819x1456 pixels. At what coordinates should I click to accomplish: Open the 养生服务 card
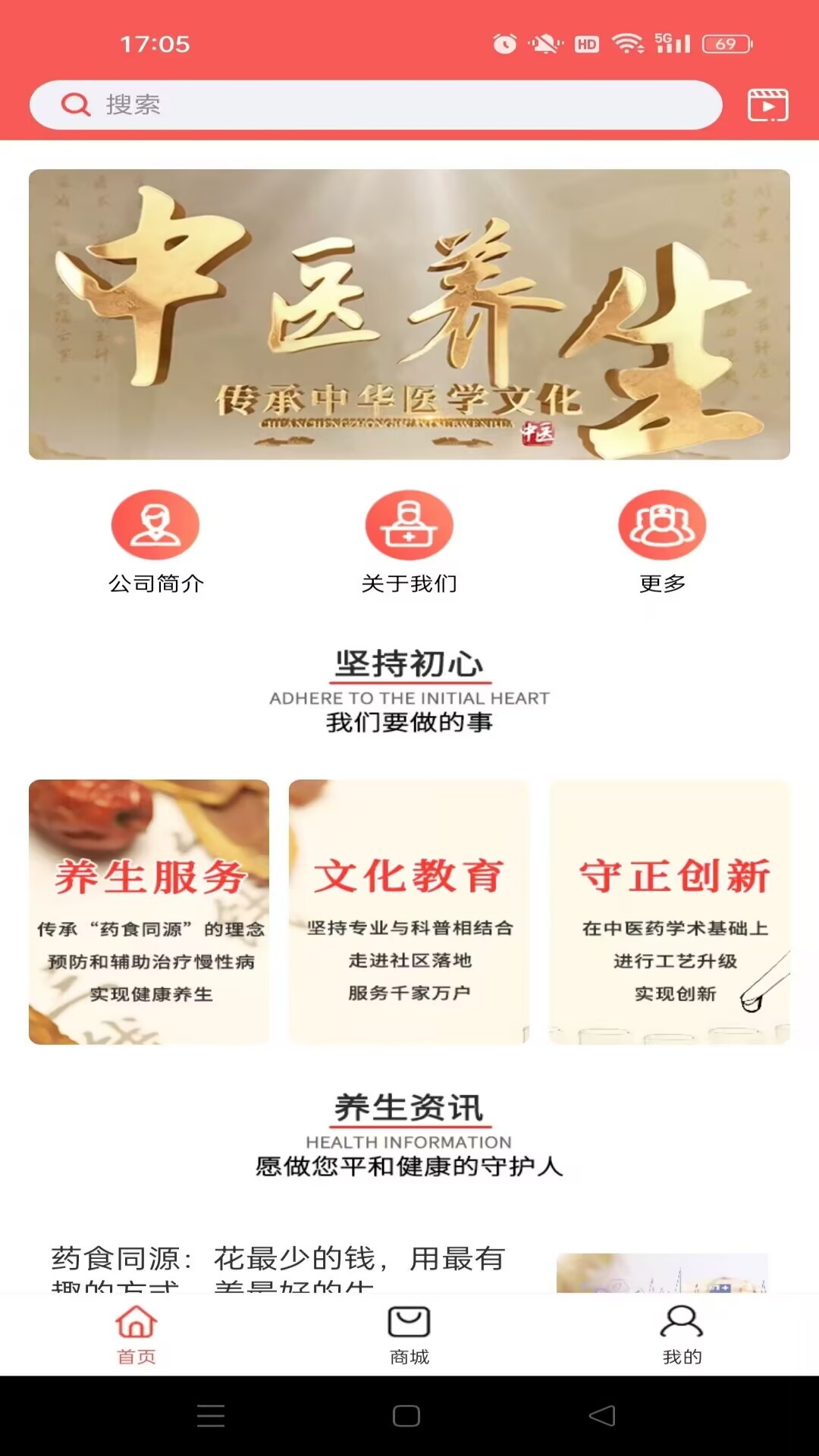click(x=149, y=912)
